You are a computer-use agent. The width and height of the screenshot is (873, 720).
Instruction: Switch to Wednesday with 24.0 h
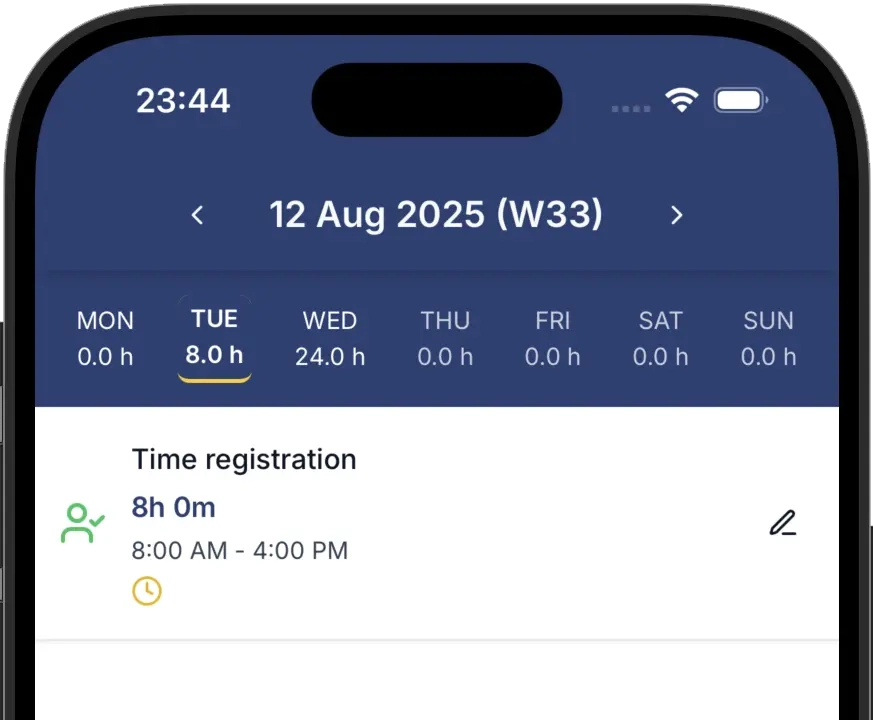click(x=330, y=338)
